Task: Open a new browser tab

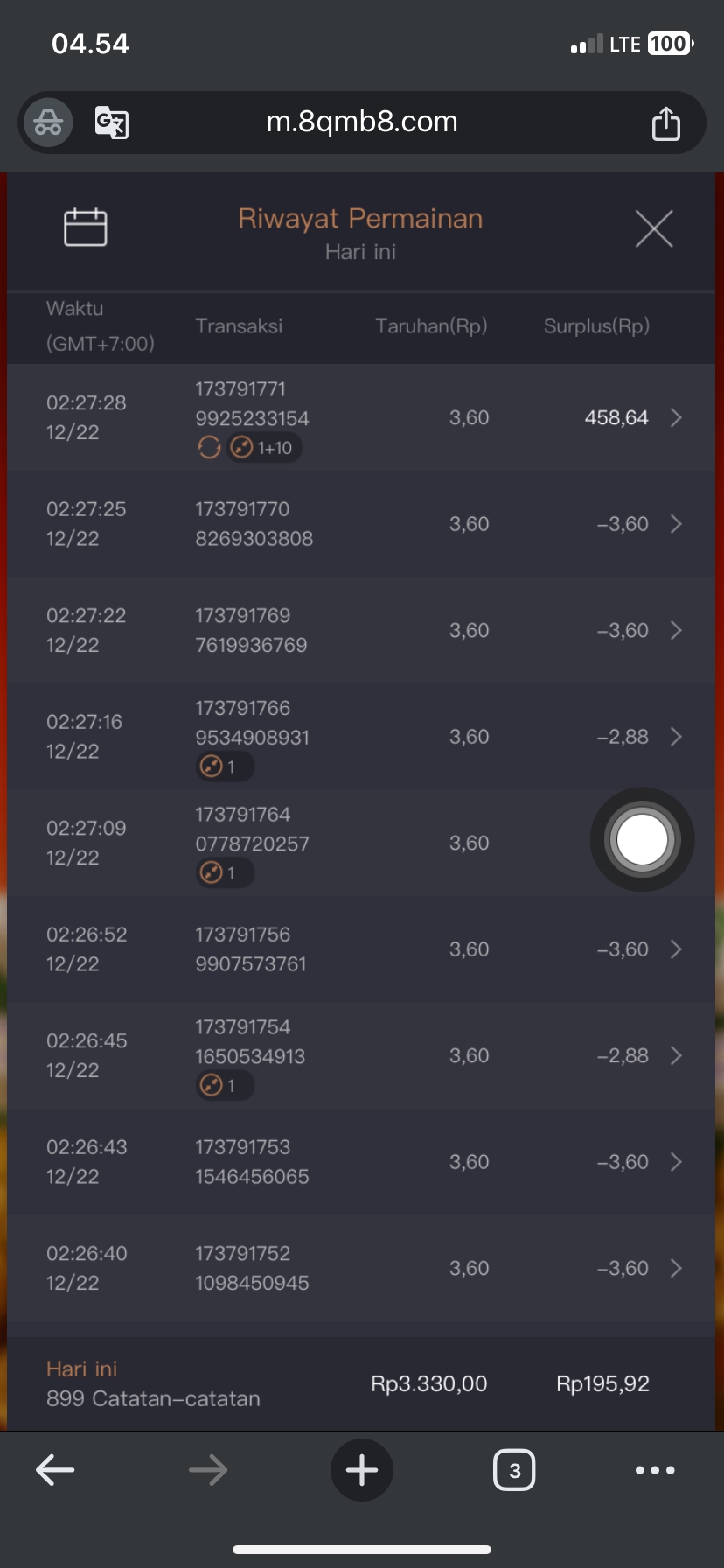Action: click(x=362, y=1470)
